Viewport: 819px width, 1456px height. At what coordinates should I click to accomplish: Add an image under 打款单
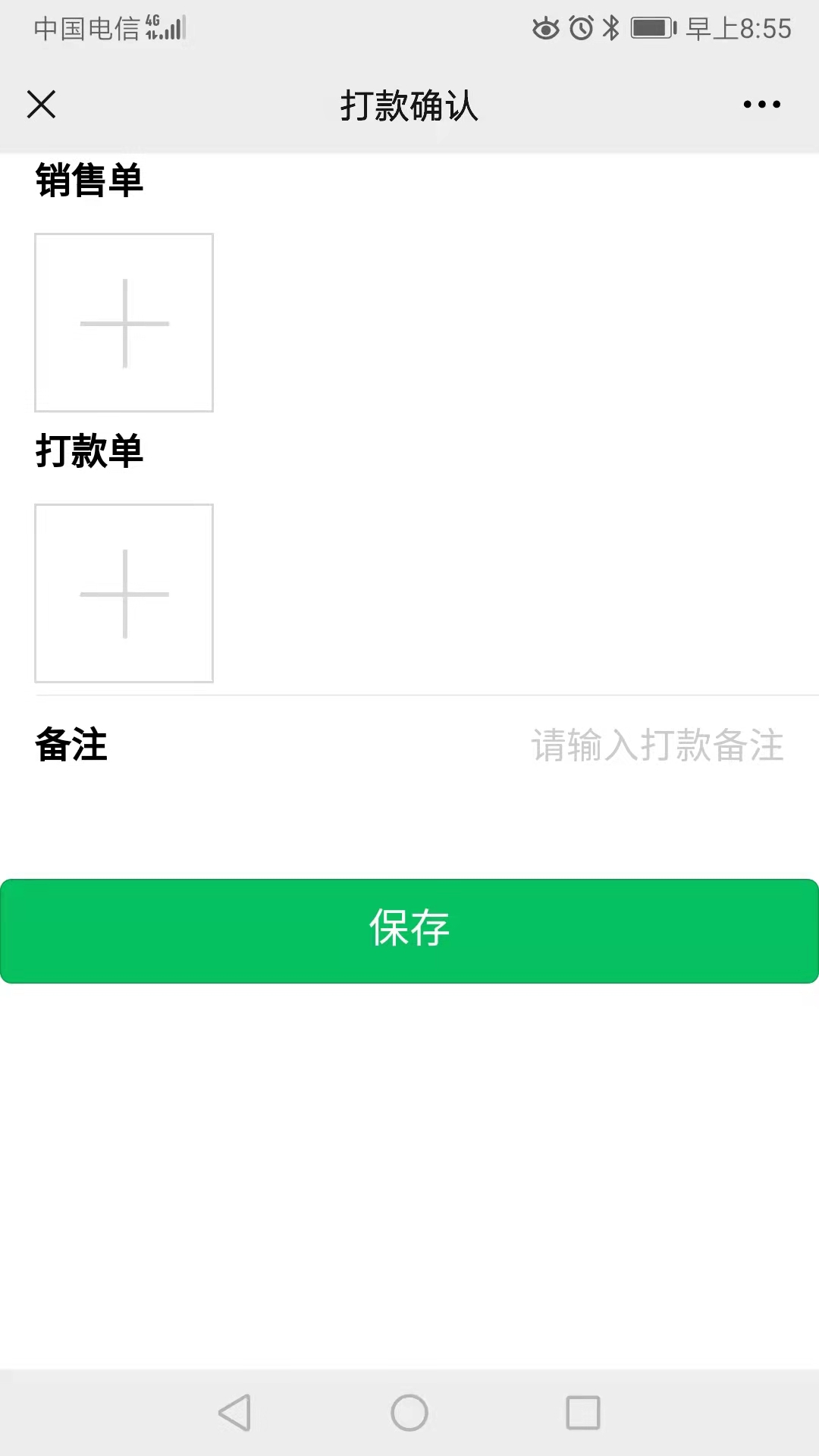point(124,594)
